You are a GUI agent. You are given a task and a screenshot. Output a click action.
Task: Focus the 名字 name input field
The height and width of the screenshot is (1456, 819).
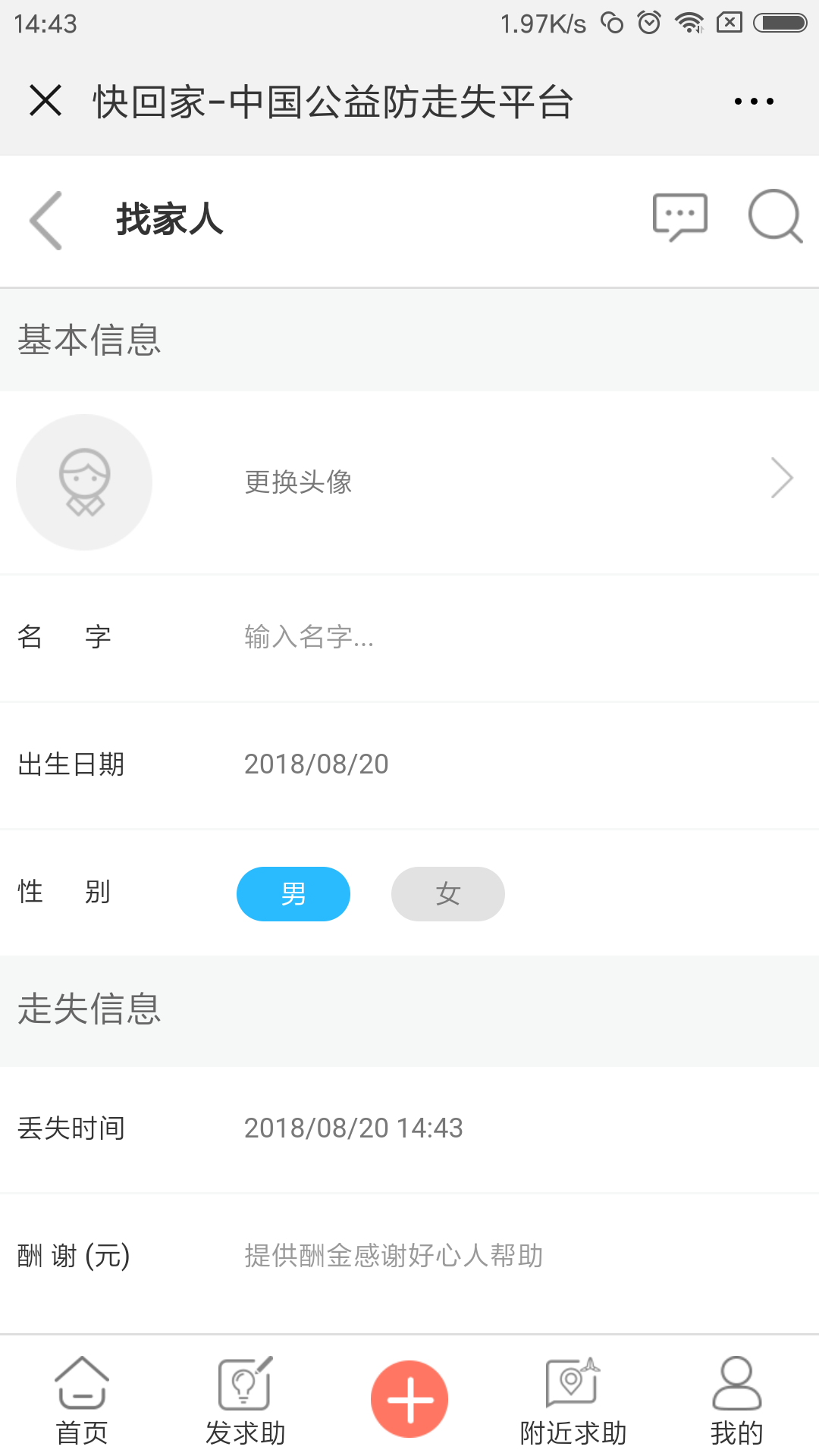coord(455,637)
